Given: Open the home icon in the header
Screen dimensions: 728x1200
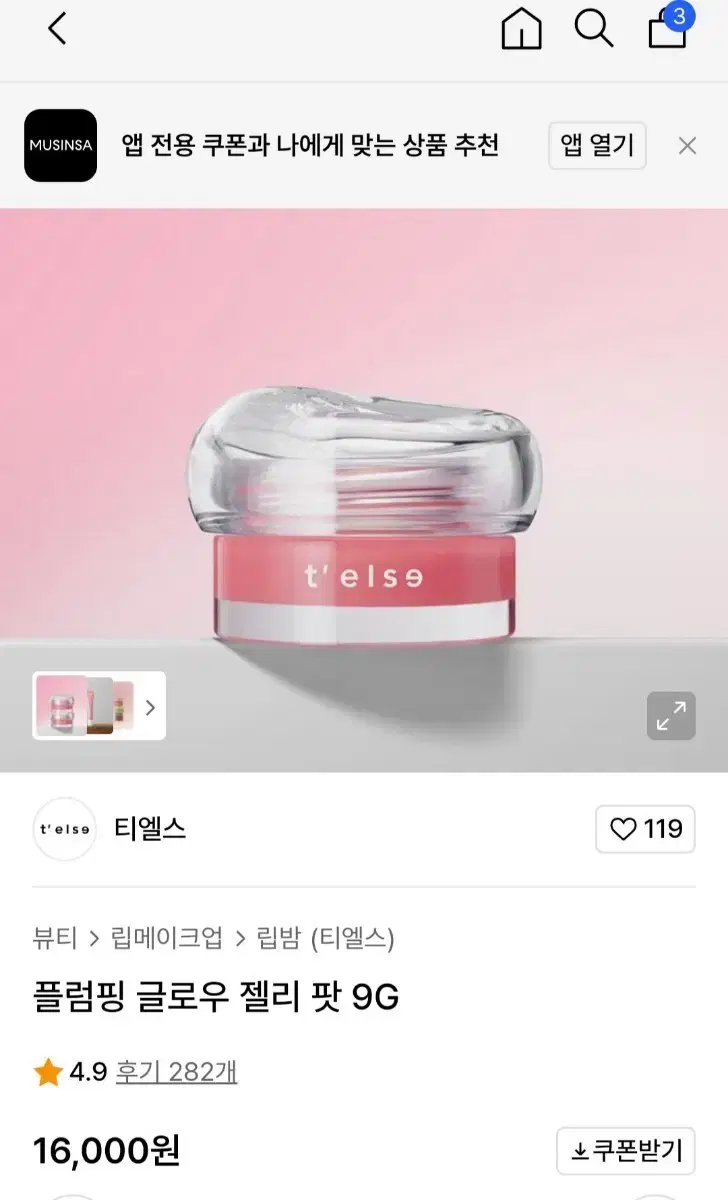Looking at the screenshot, I should 520,29.
